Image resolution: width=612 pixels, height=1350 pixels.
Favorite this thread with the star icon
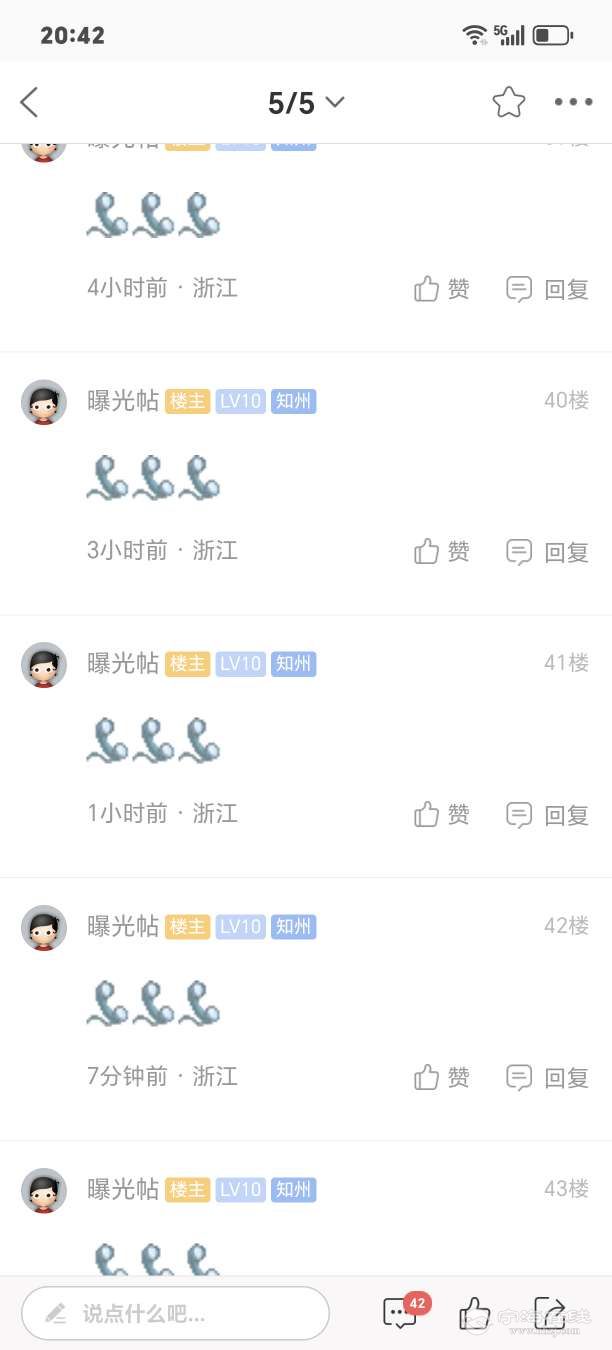tap(508, 102)
